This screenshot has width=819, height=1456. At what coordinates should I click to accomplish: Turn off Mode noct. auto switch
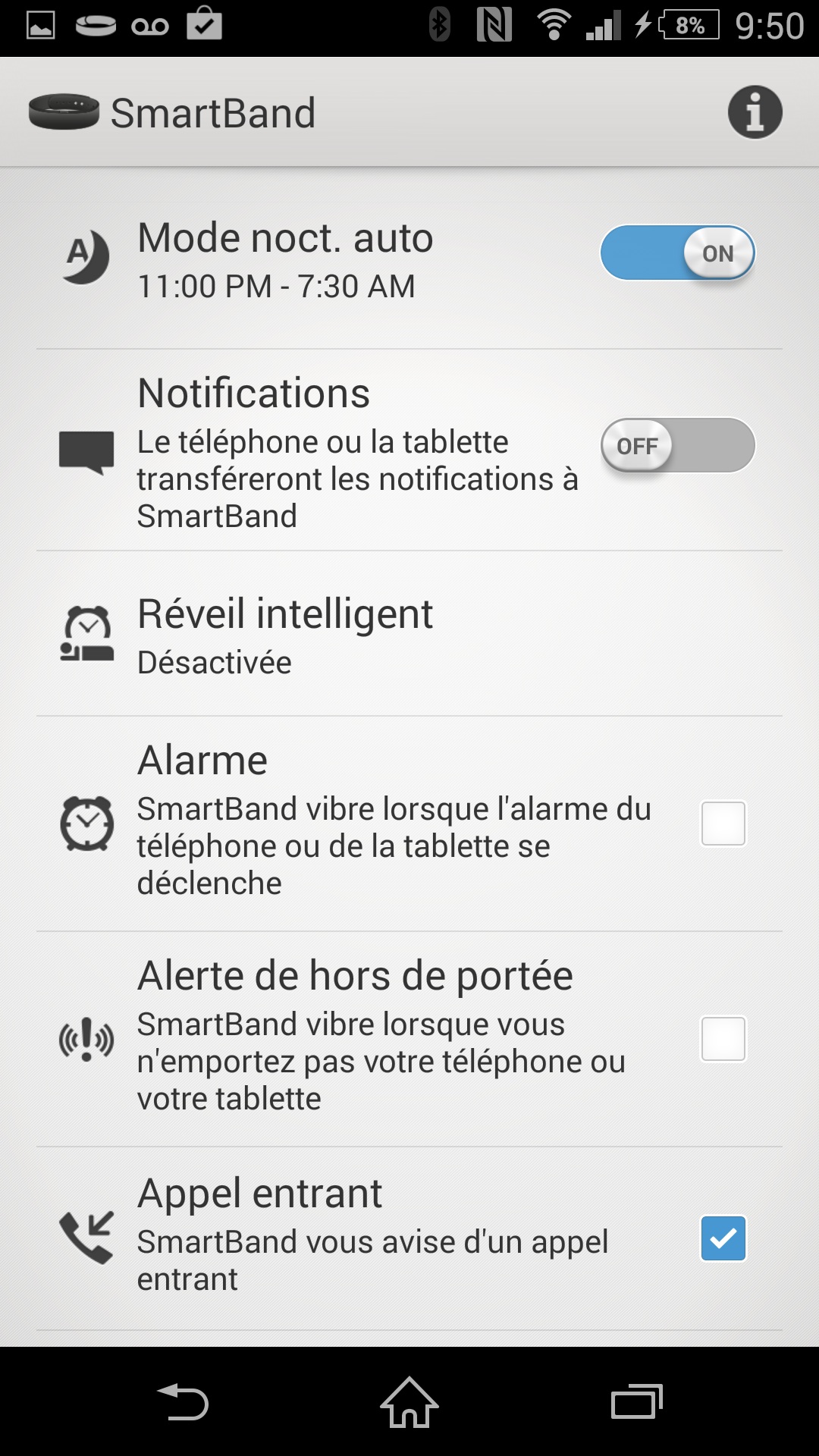pos(677,253)
